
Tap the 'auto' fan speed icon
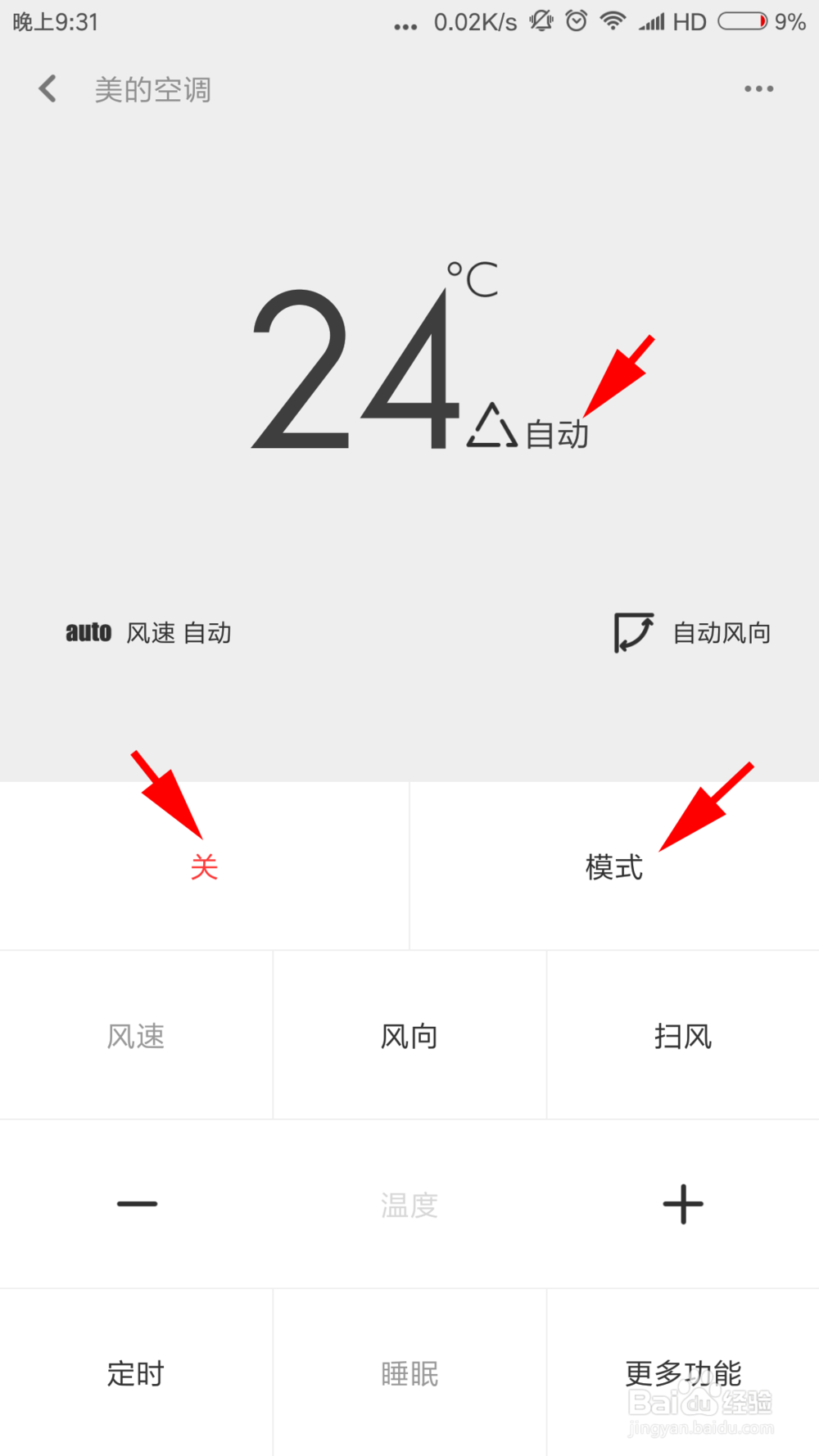pyautogui.click(x=88, y=632)
